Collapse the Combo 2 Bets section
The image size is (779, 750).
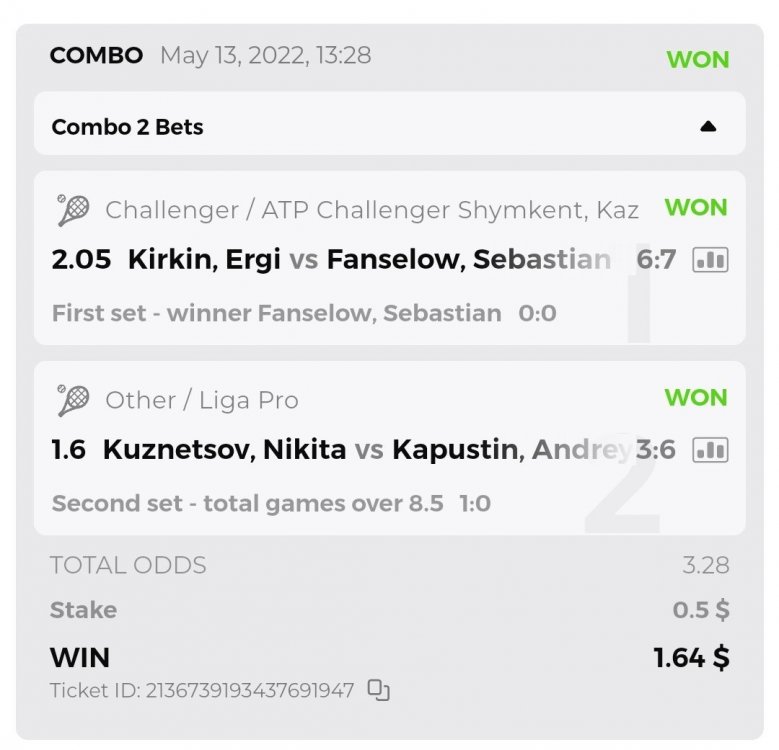click(x=708, y=127)
